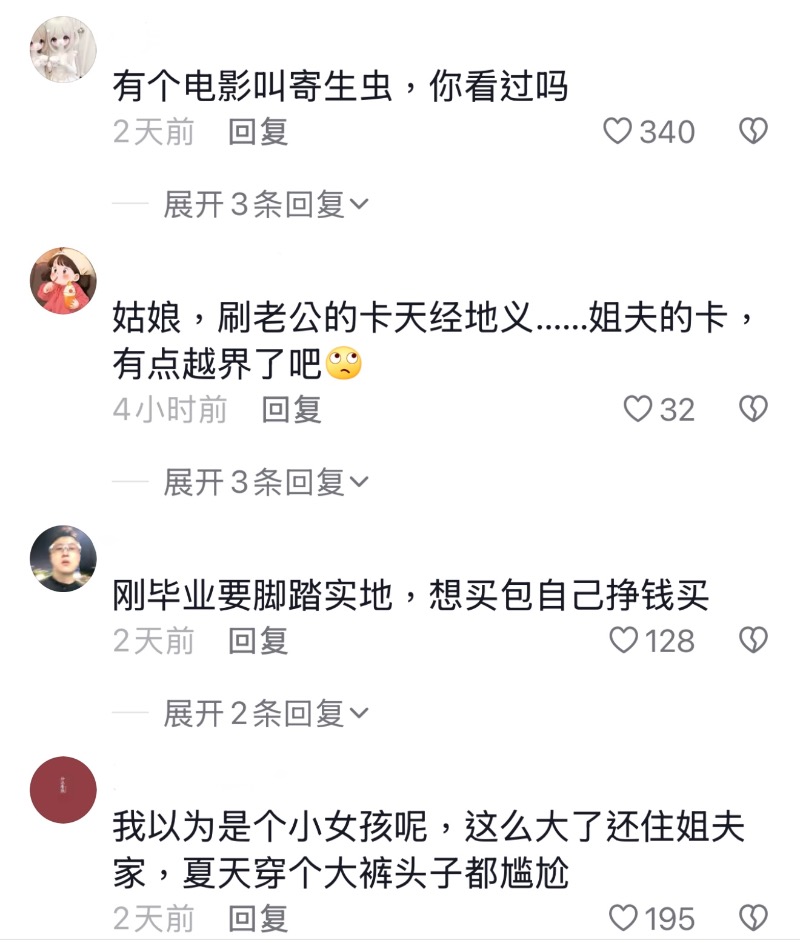Image resolution: width=800 pixels, height=943 pixels.
Task: Like the 刚毕业要脚踏实地 comment
Action: click(624, 640)
